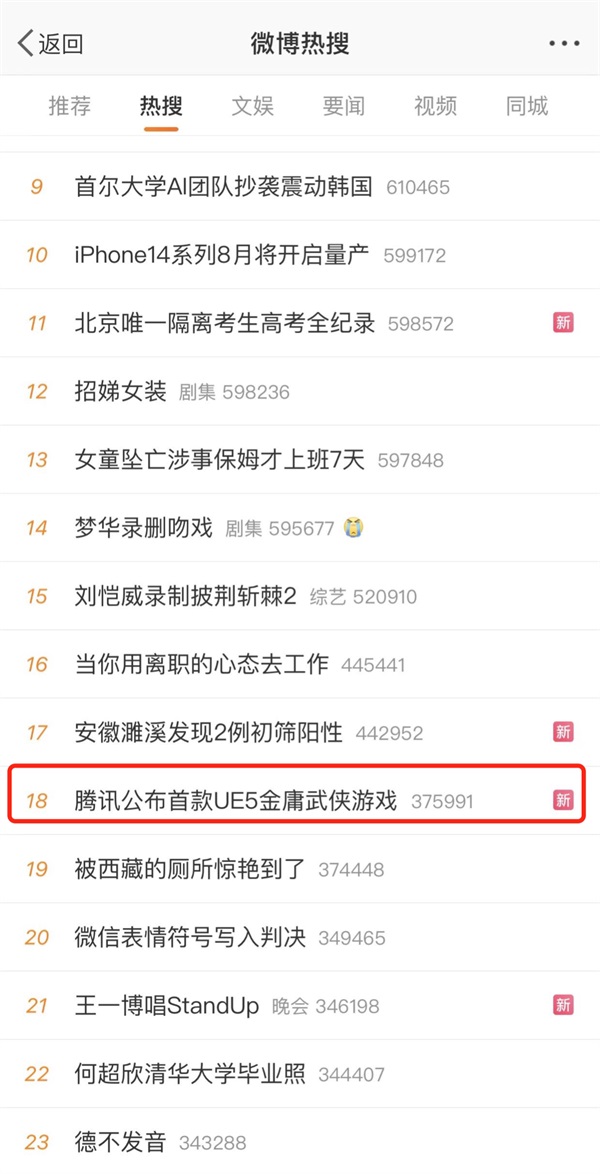Go back with 返回 button
The width and height of the screenshot is (600, 1174).
click(x=50, y=44)
